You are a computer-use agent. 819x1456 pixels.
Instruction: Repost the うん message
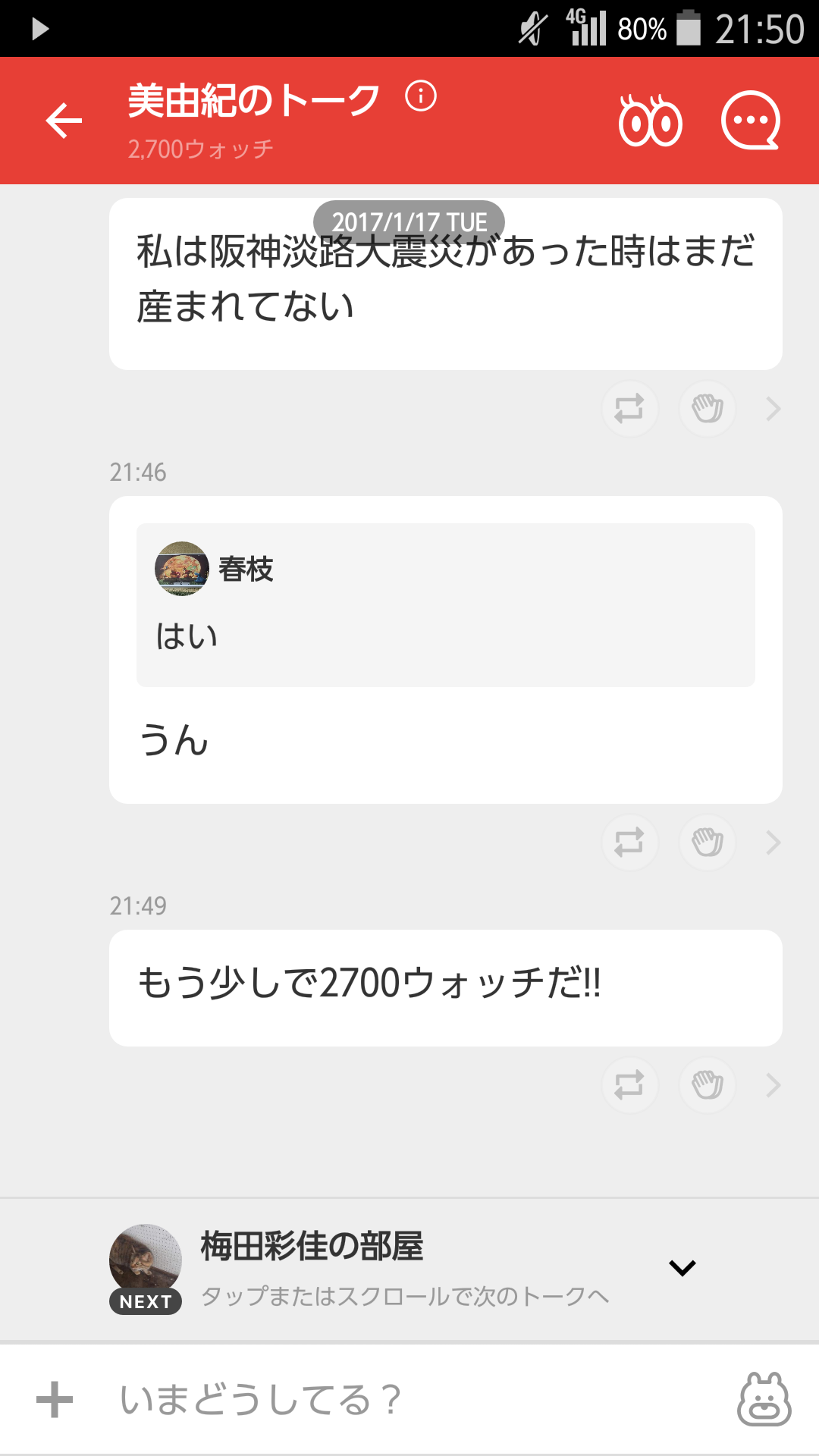tap(630, 842)
